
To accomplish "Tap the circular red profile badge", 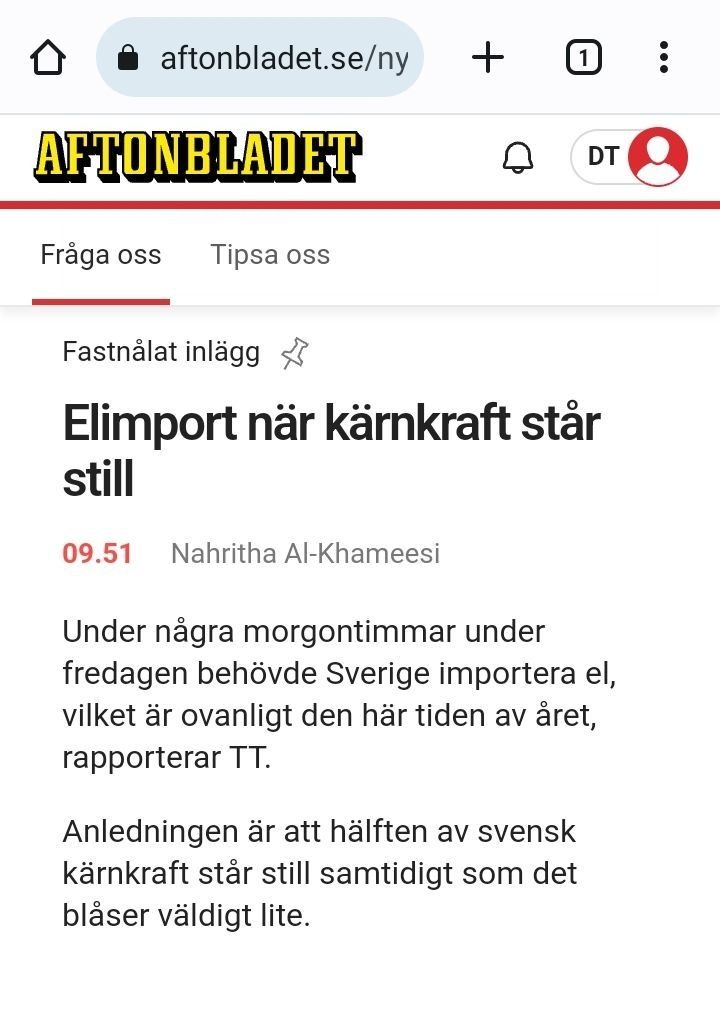I will coord(659,157).
